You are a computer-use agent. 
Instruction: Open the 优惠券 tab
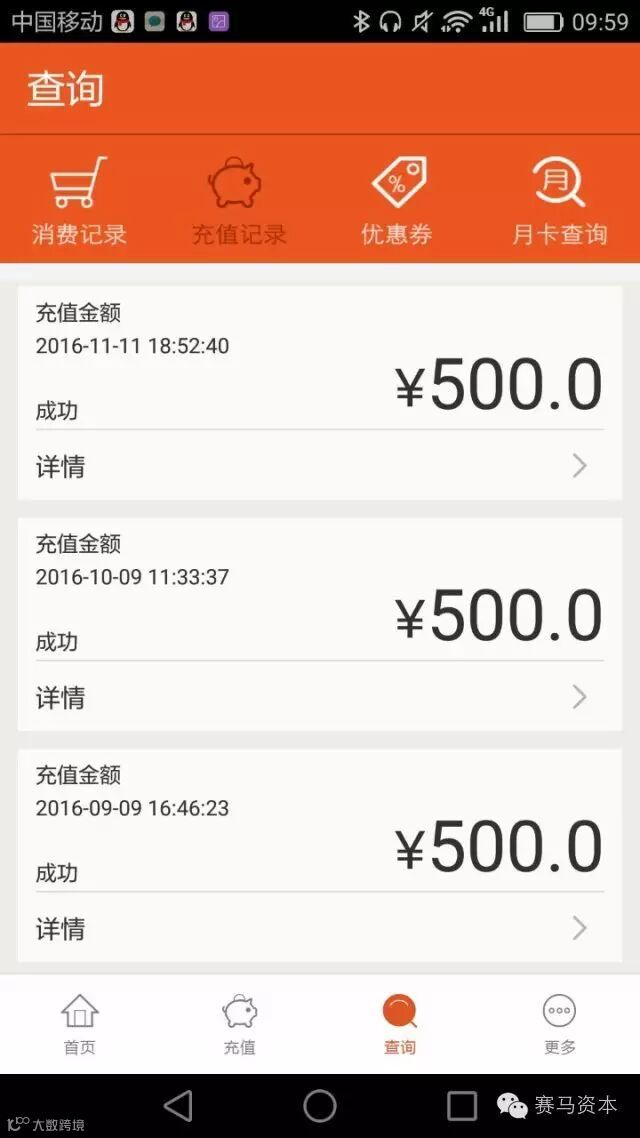tap(398, 201)
